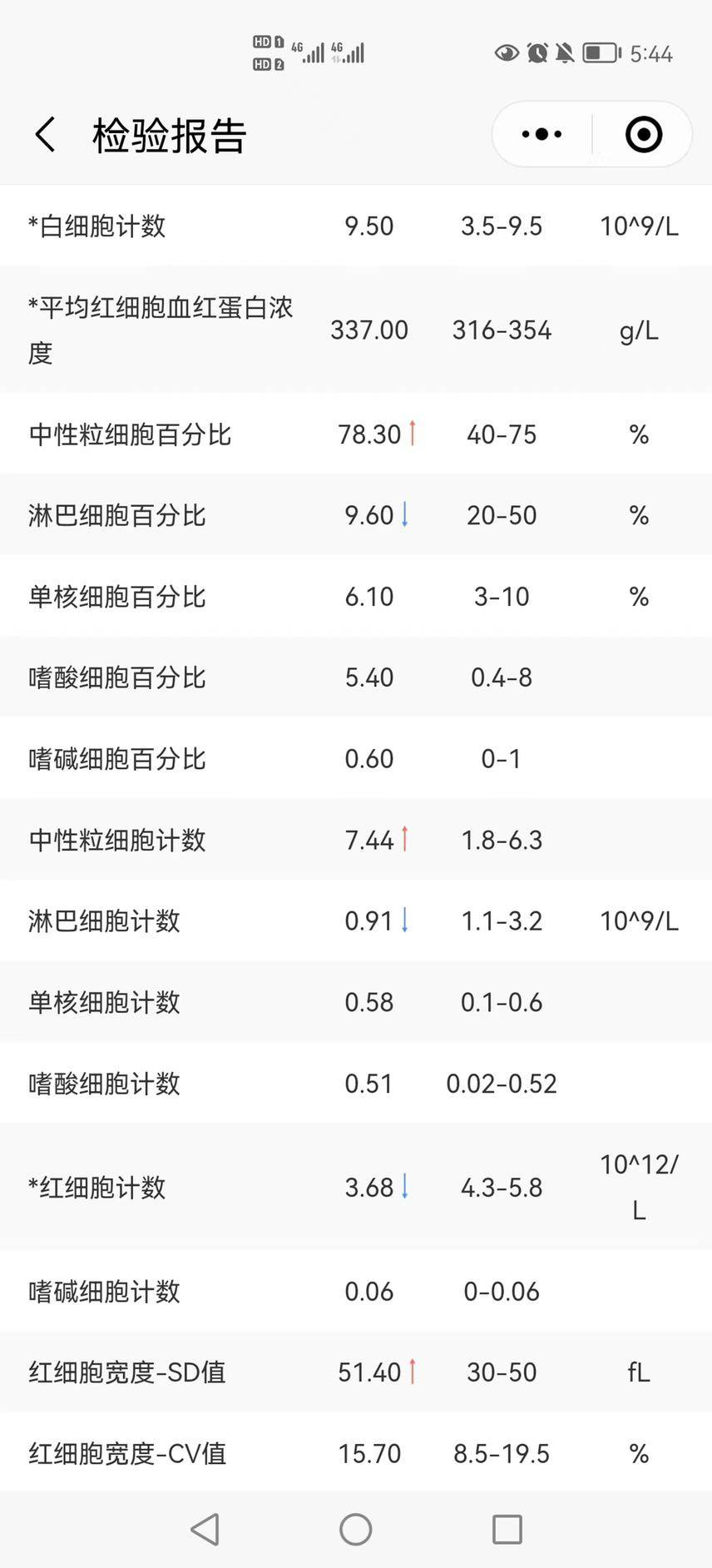This screenshot has height=1568, width=712.
Task: Close the mini-program with the circle button
Action: [643, 134]
